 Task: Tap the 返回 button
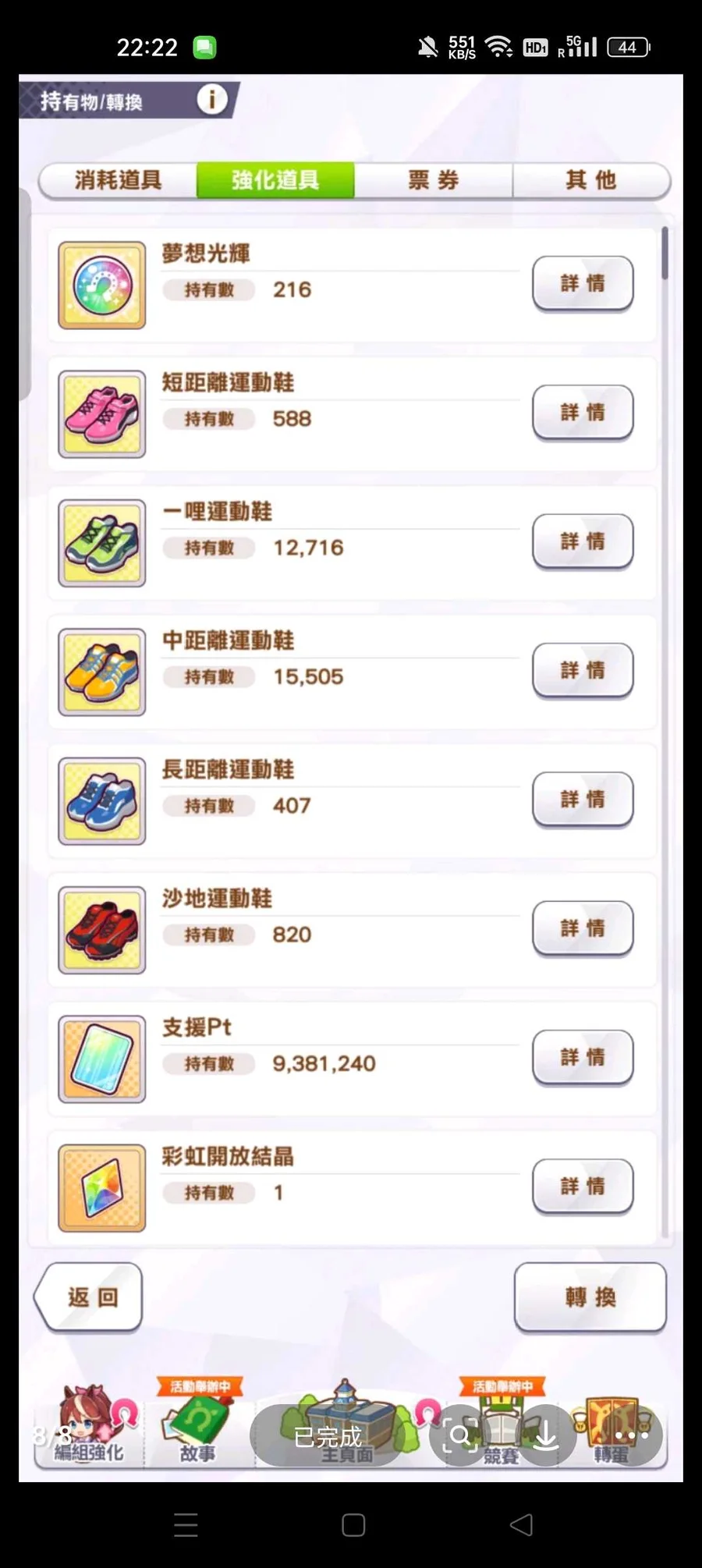tap(90, 1297)
